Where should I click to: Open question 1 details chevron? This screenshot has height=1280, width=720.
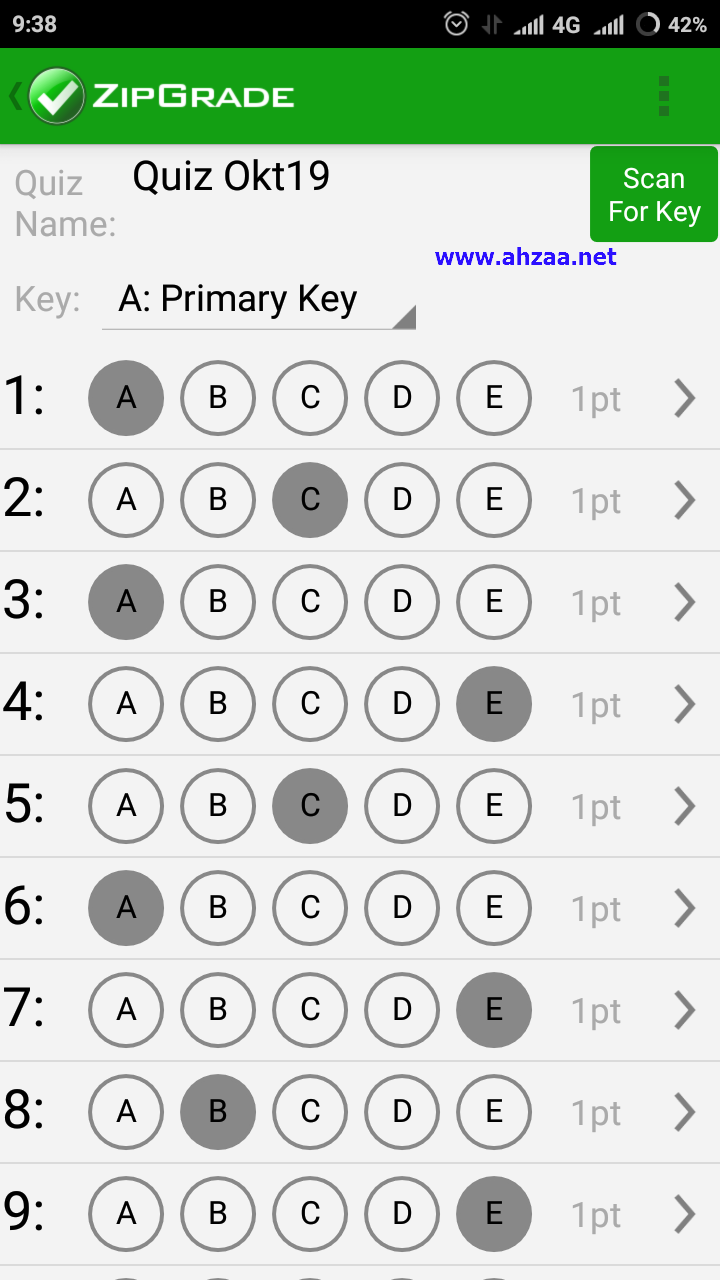685,398
